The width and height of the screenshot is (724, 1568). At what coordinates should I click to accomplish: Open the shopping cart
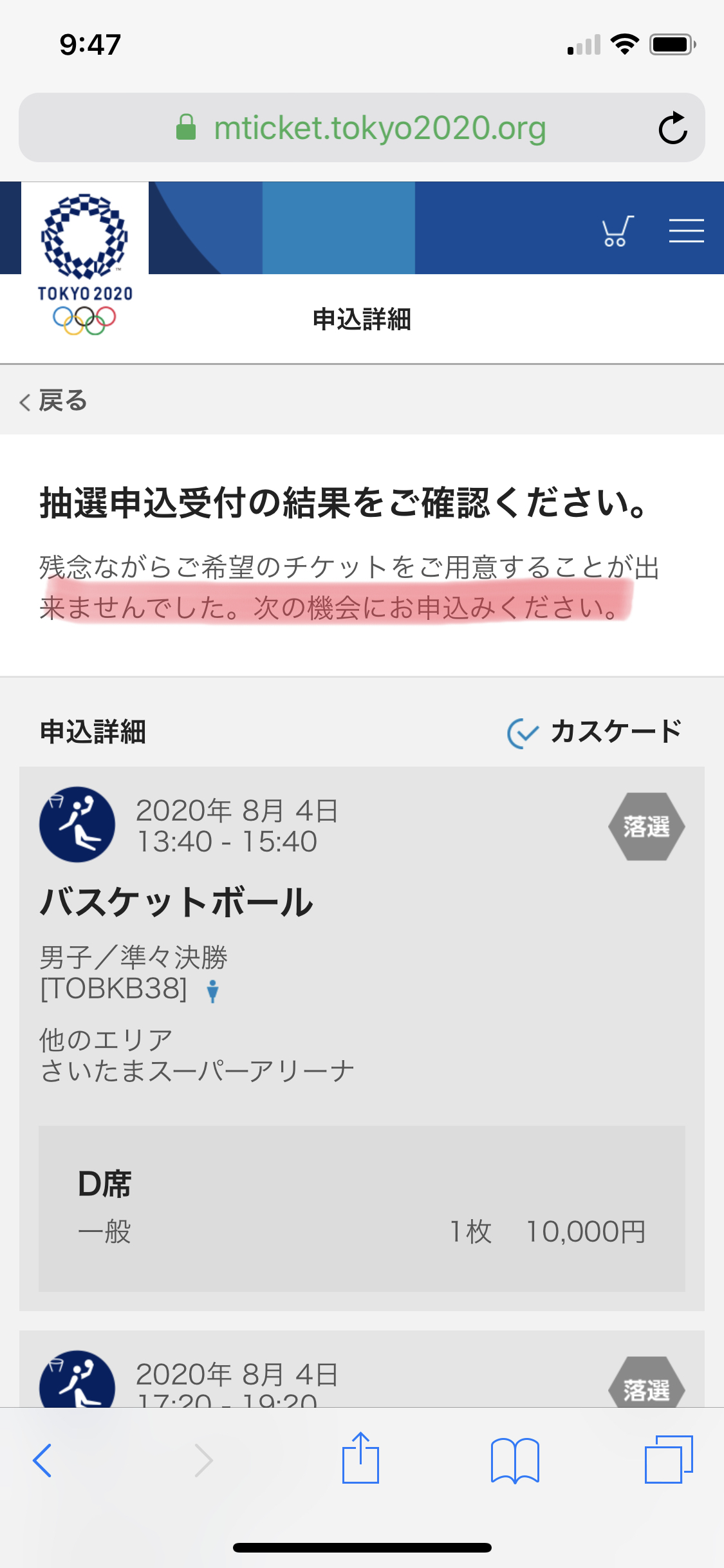pos(617,230)
